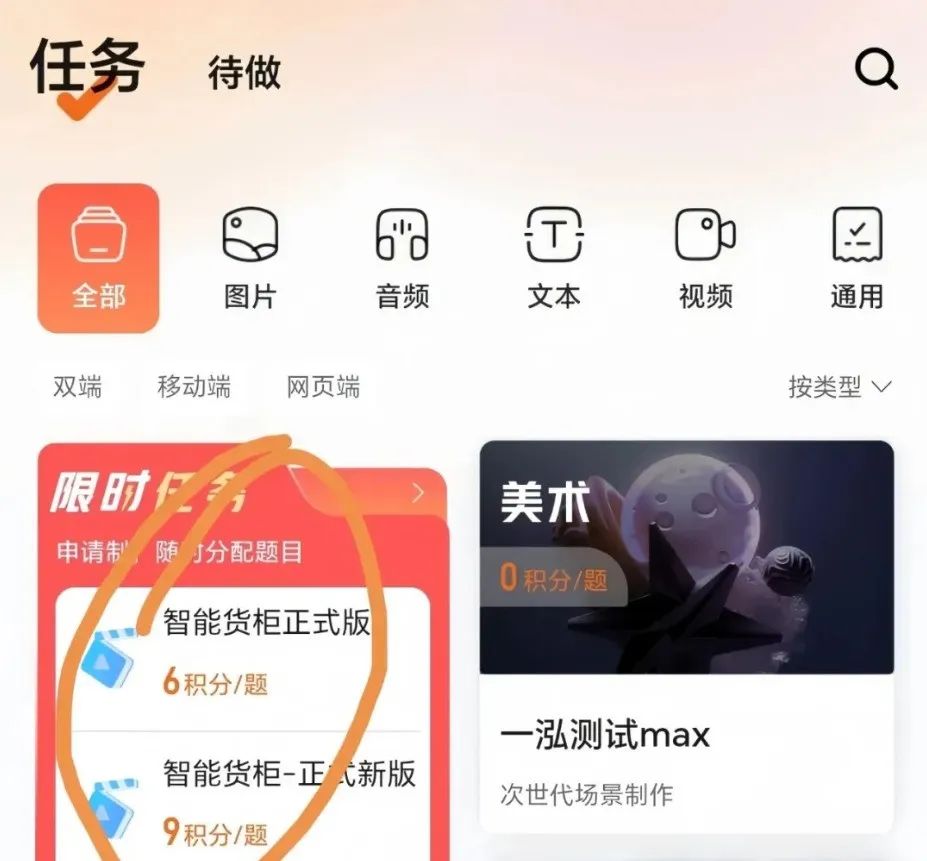Select the 文本 category
927x861 pixels.
tap(554, 258)
